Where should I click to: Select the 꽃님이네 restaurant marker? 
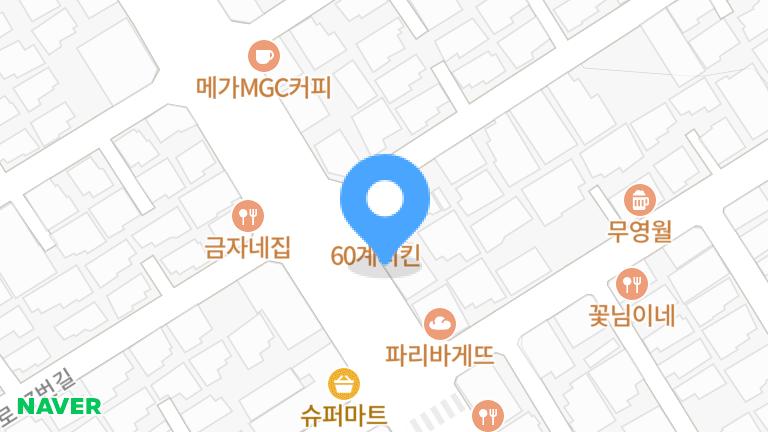tap(631, 284)
